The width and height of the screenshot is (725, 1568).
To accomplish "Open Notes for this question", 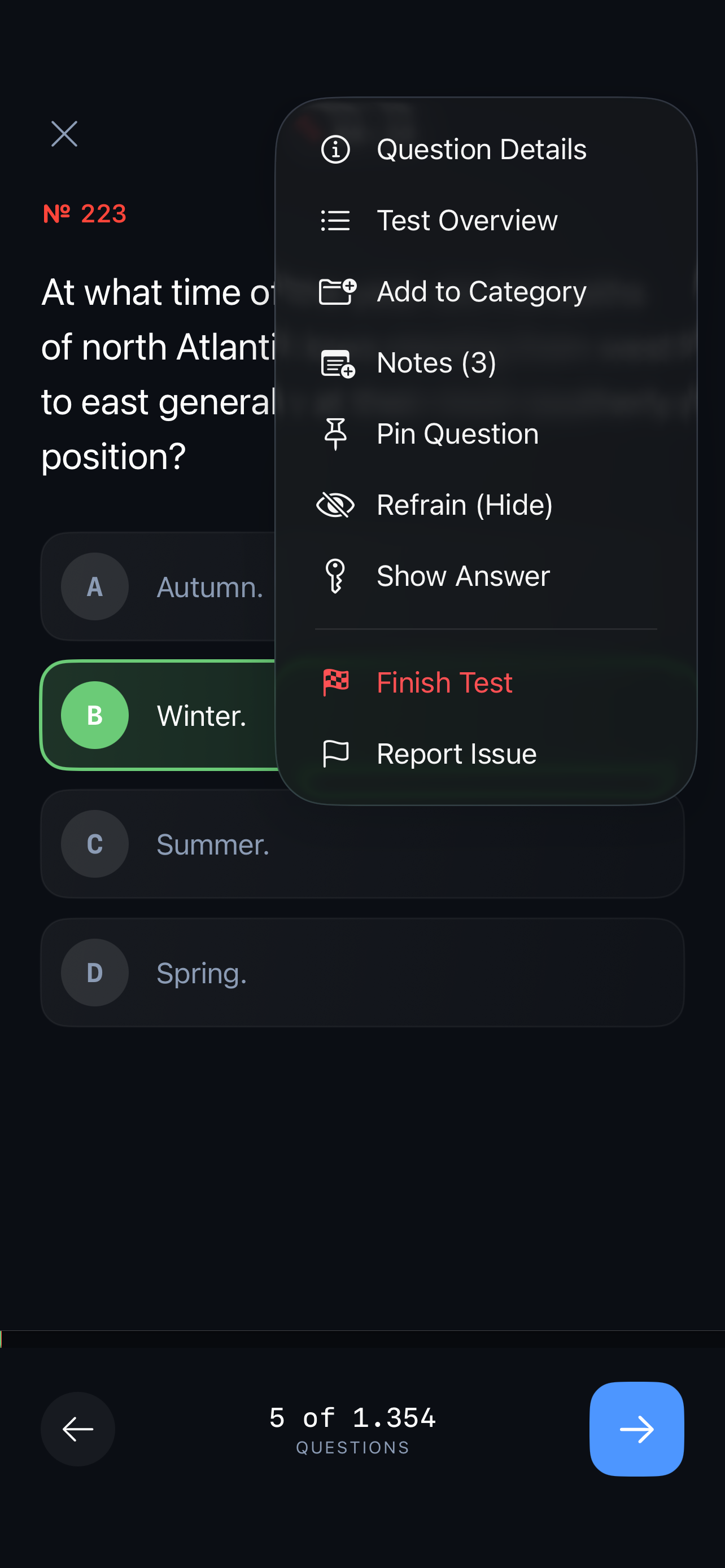I will pyautogui.click(x=436, y=362).
